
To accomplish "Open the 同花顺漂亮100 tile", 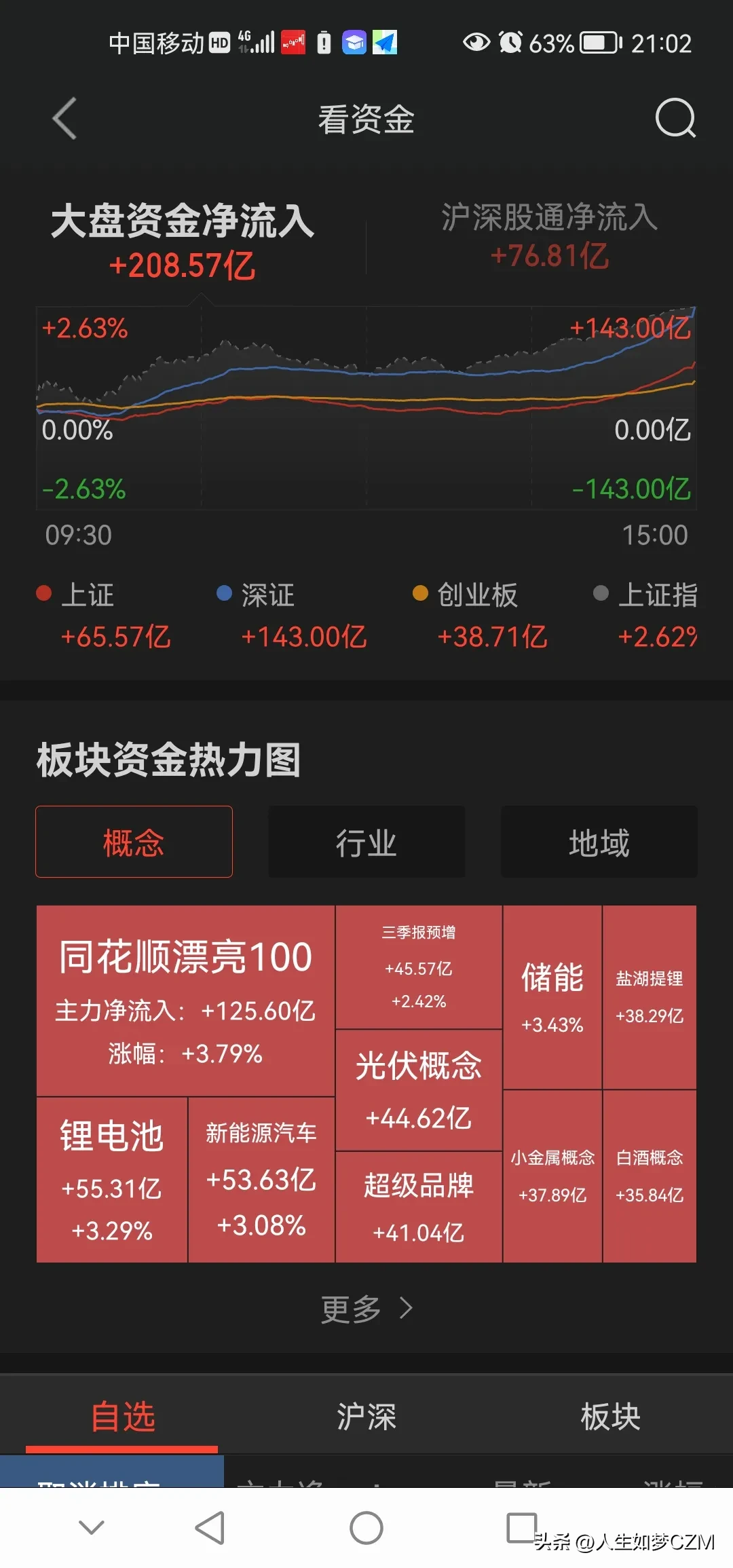I will click(x=185, y=1001).
